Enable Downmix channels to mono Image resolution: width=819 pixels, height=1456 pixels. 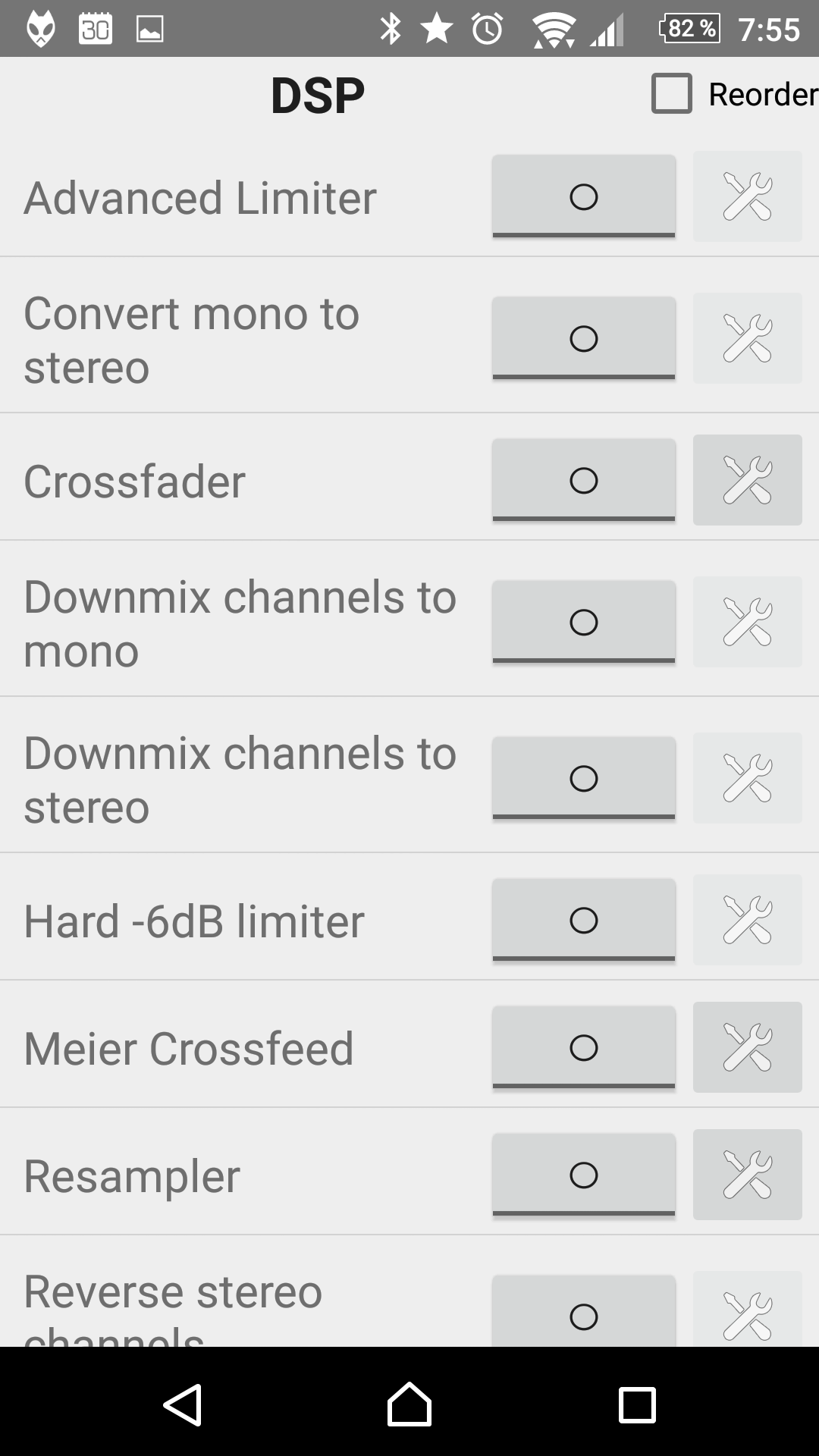pos(584,622)
